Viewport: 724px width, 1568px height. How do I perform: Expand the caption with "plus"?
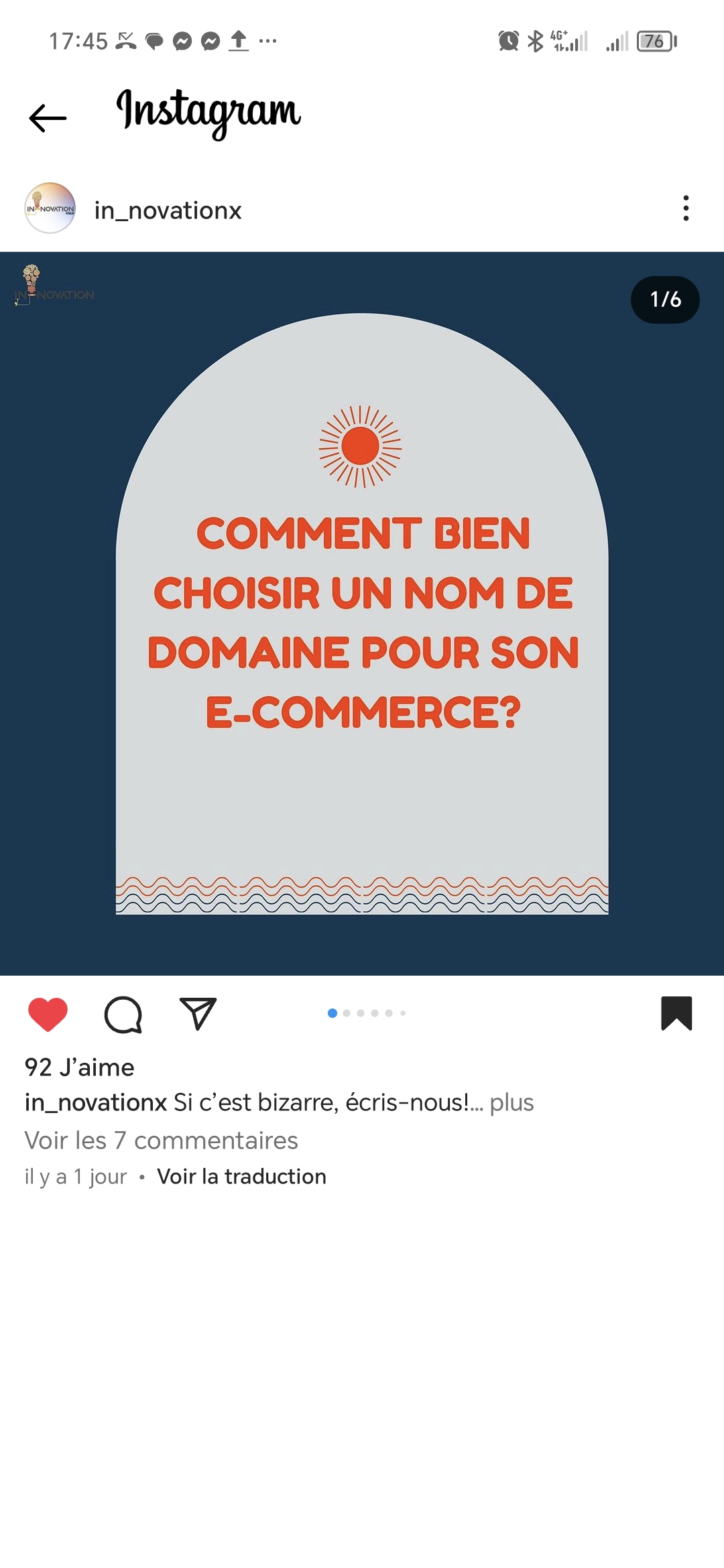coord(511,1103)
